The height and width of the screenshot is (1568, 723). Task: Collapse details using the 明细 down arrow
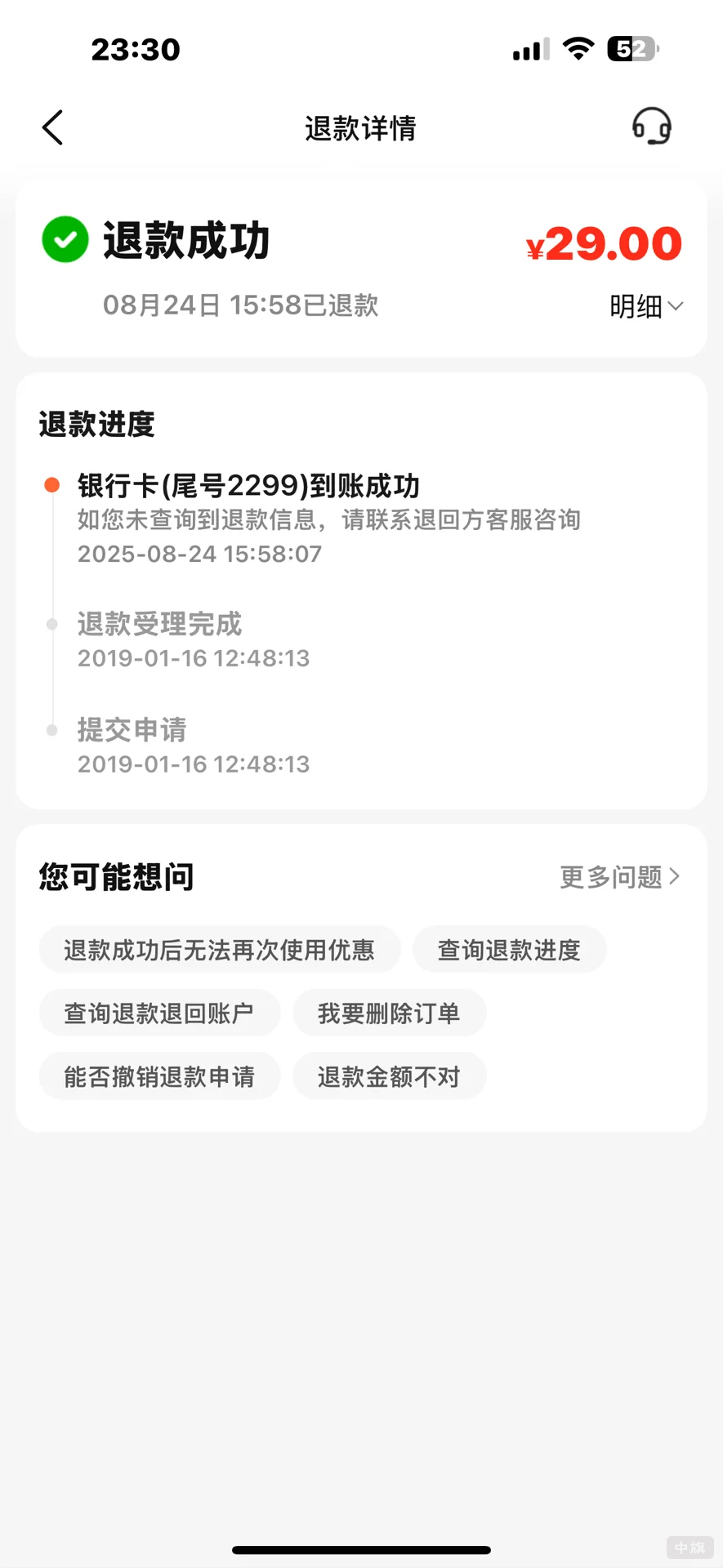pos(676,305)
